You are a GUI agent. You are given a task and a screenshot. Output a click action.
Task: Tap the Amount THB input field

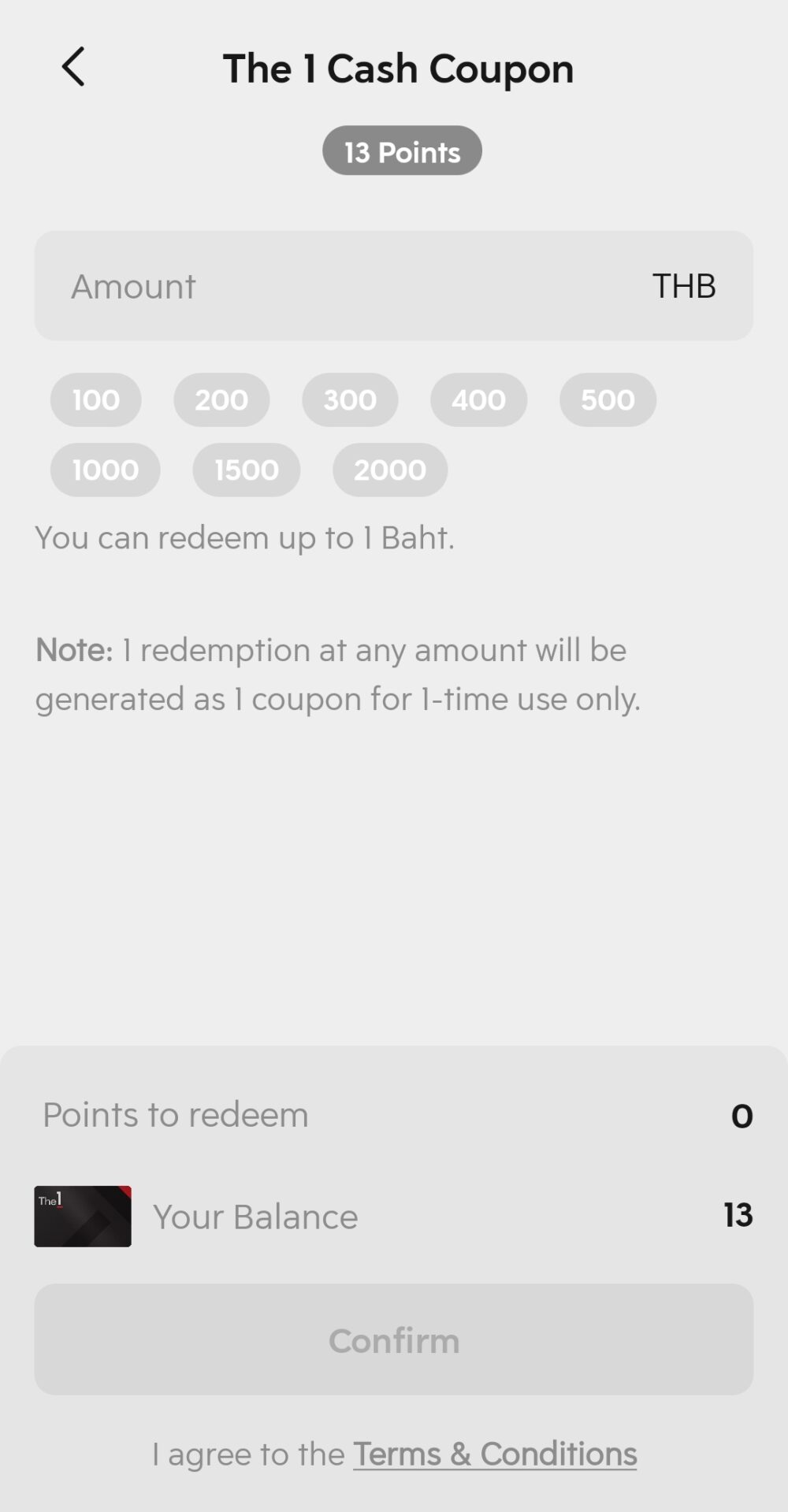[x=394, y=286]
